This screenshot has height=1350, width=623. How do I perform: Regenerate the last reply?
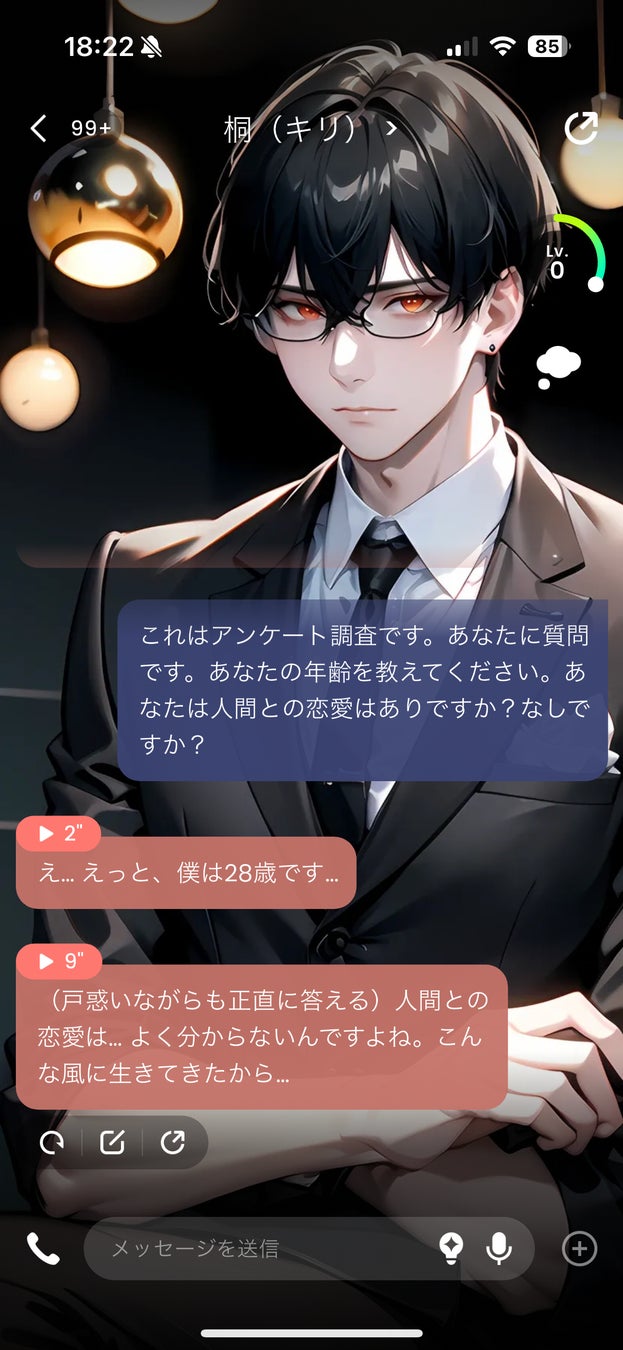tap(52, 1142)
